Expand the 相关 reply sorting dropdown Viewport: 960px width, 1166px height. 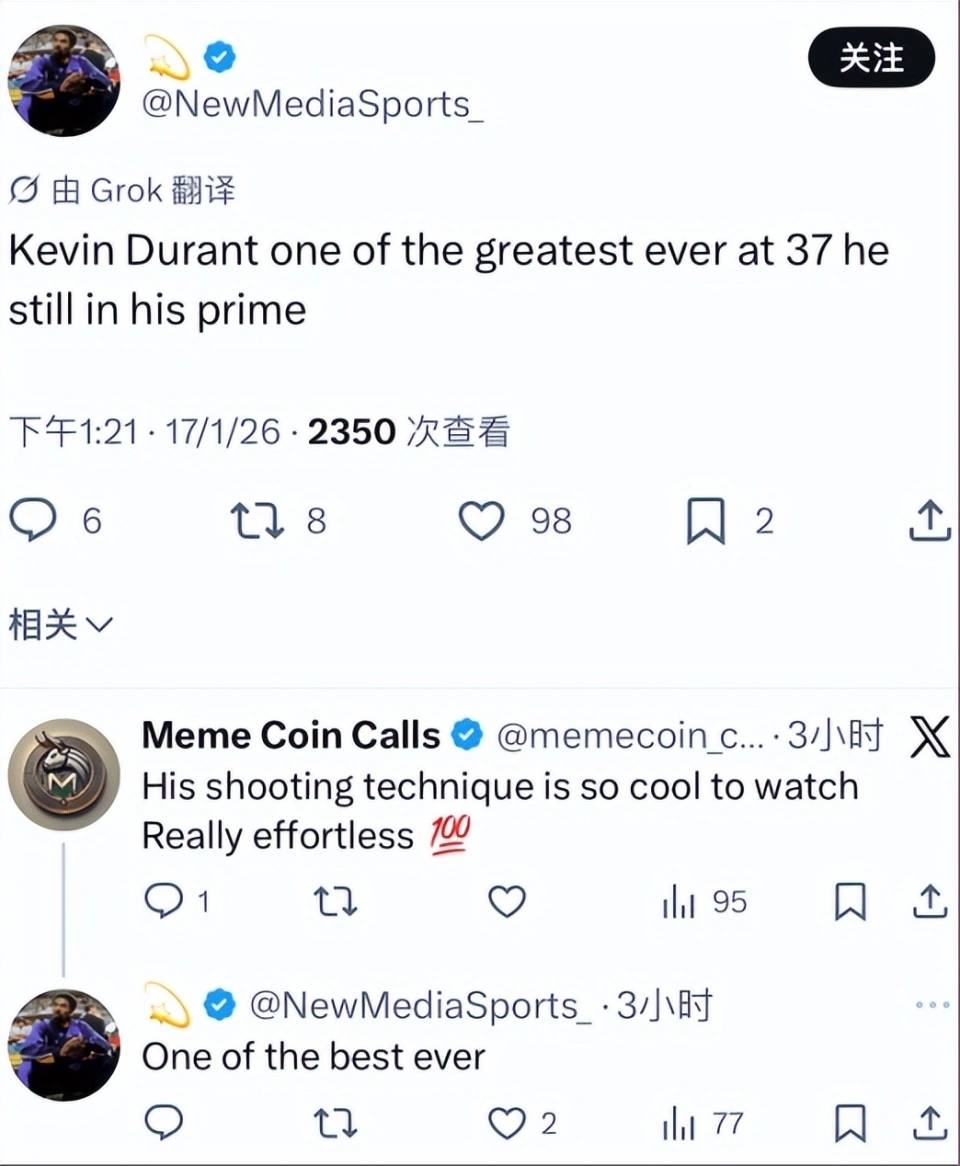point(60,626)
